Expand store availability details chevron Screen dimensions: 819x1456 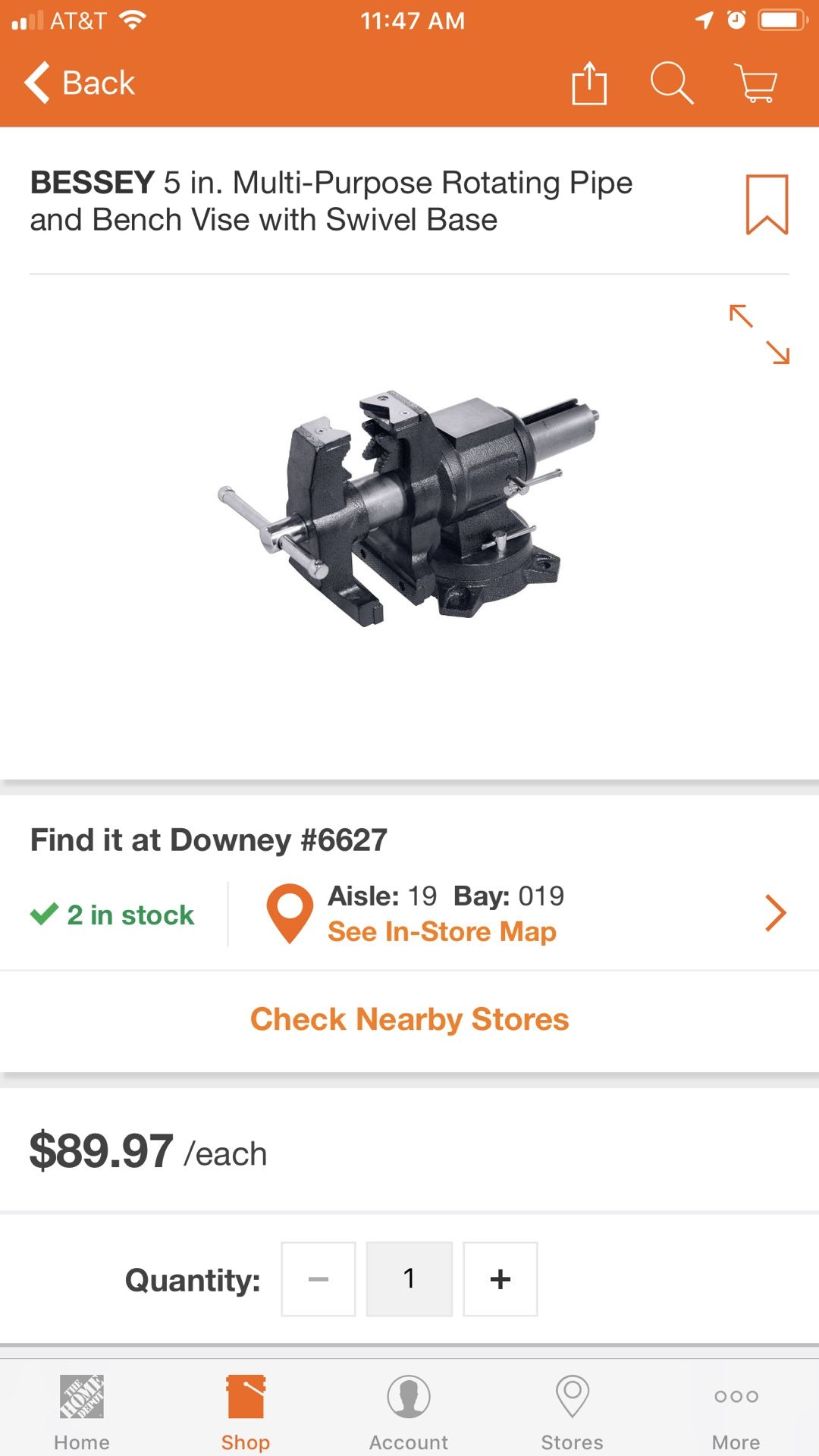[775, 914]
